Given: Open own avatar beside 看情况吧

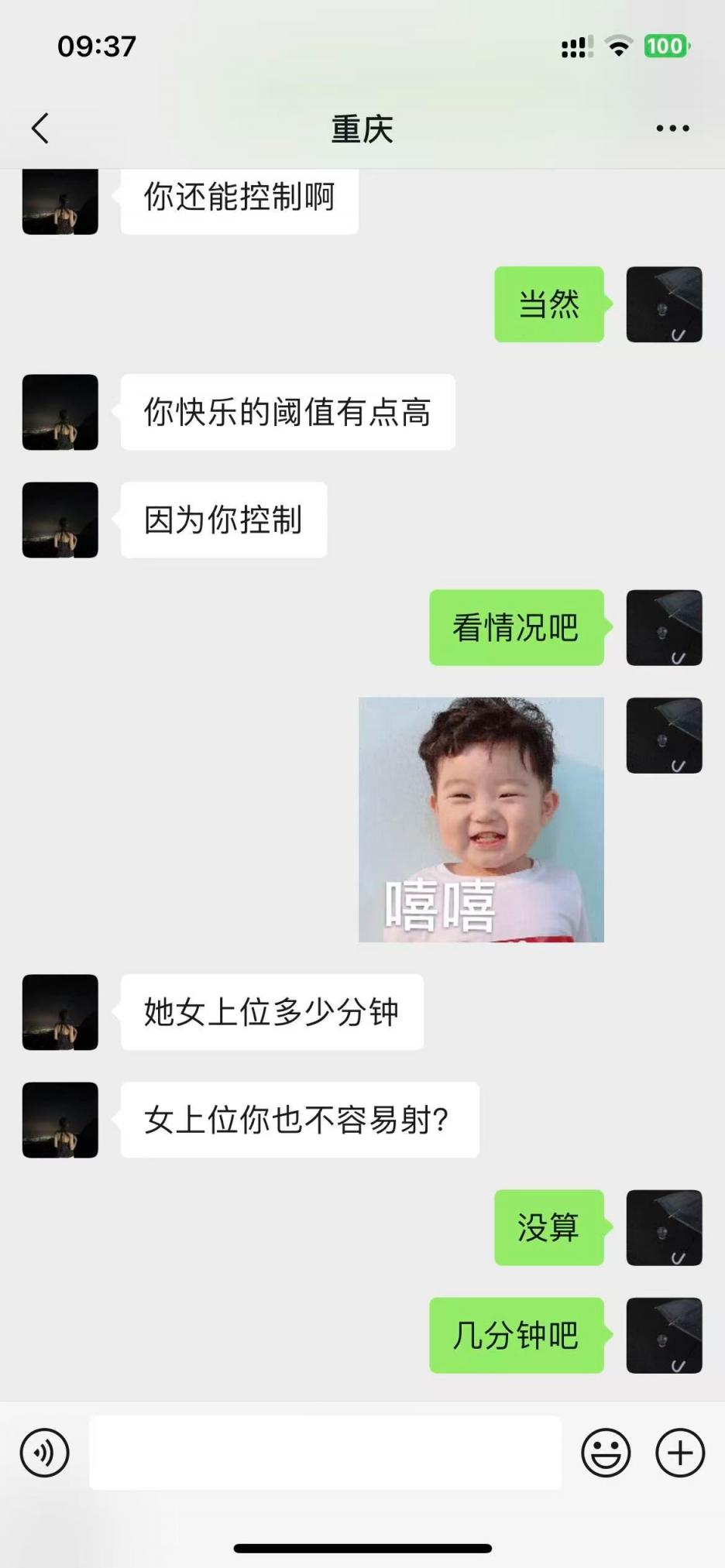Looking at the screenshot, I should click(x=664, y=627).
